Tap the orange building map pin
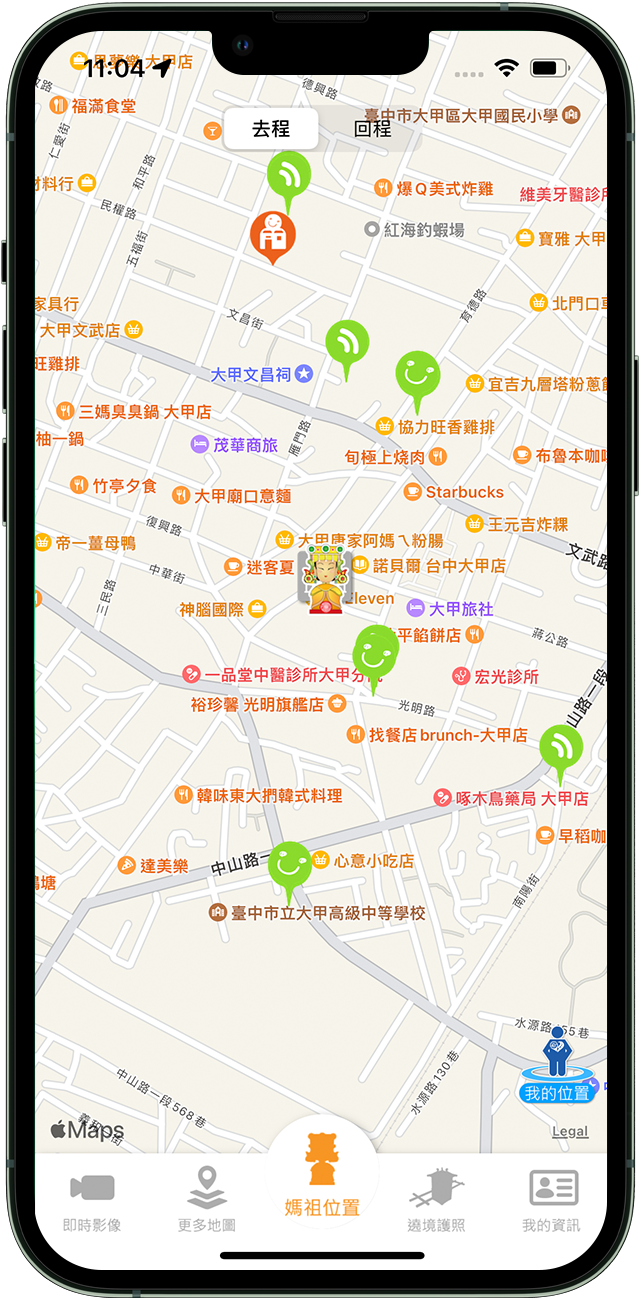 [x=272, y=234]
